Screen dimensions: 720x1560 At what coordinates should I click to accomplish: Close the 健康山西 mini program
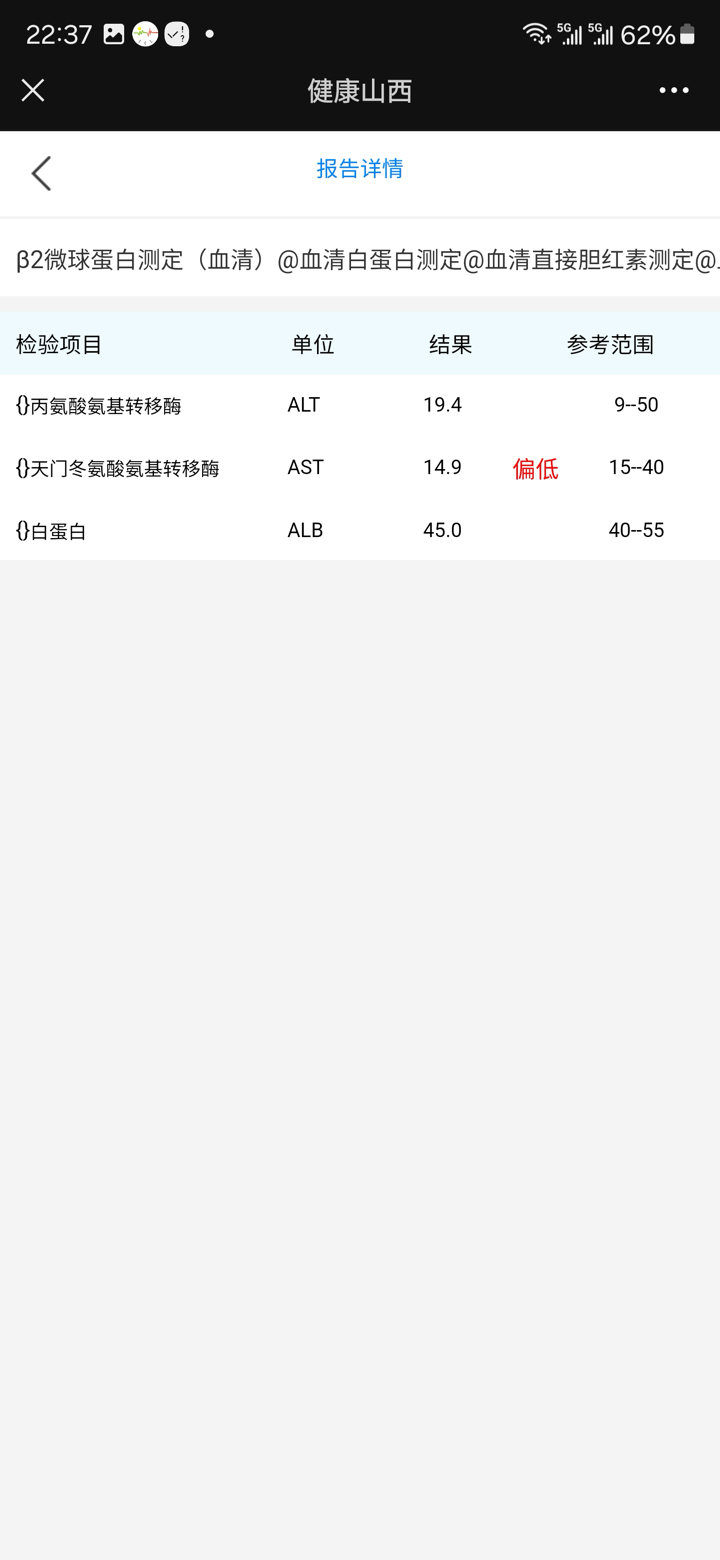pos(33,91)
